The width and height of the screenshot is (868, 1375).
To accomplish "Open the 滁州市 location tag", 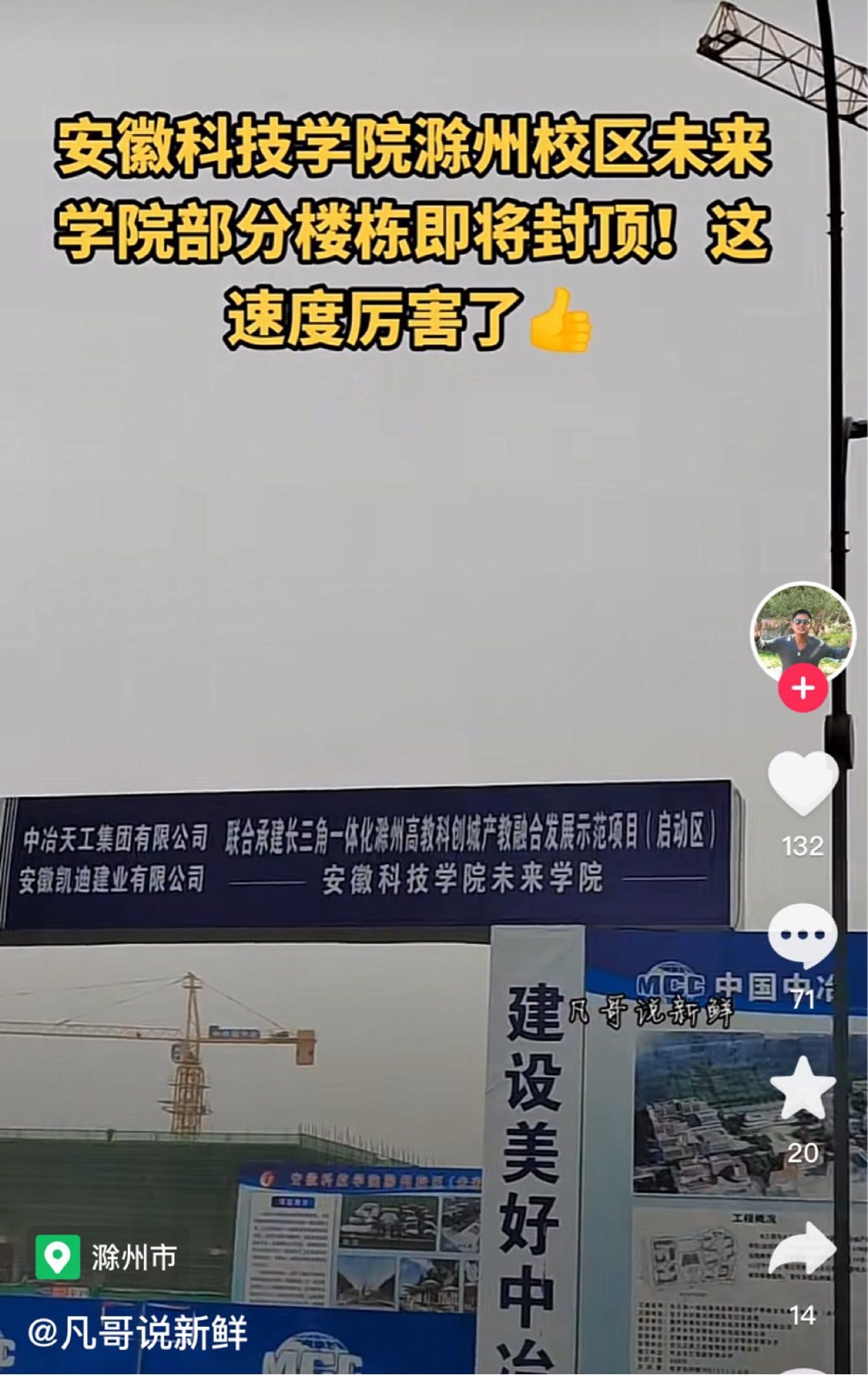I will pyautogui.click(x=108, y=1257).
